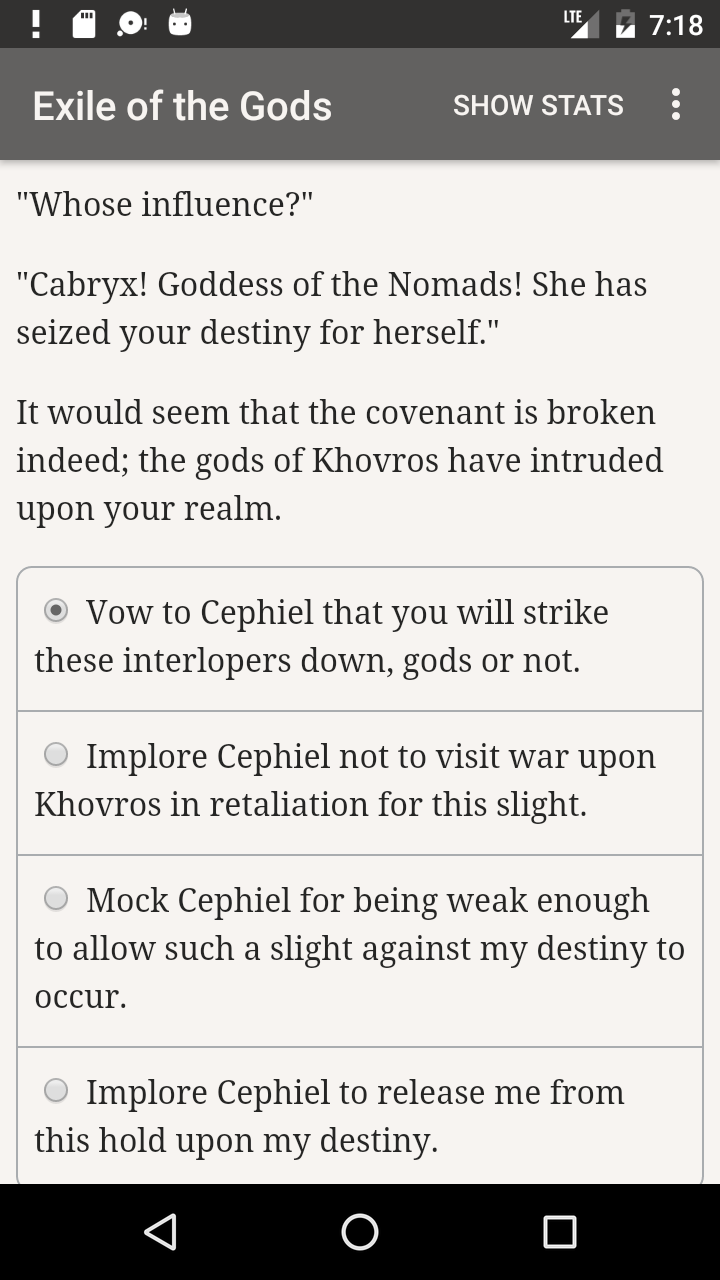This screenshot has width=720, height=1280.
Task: Open the overflow menu
Action: [x=676, y=105]
